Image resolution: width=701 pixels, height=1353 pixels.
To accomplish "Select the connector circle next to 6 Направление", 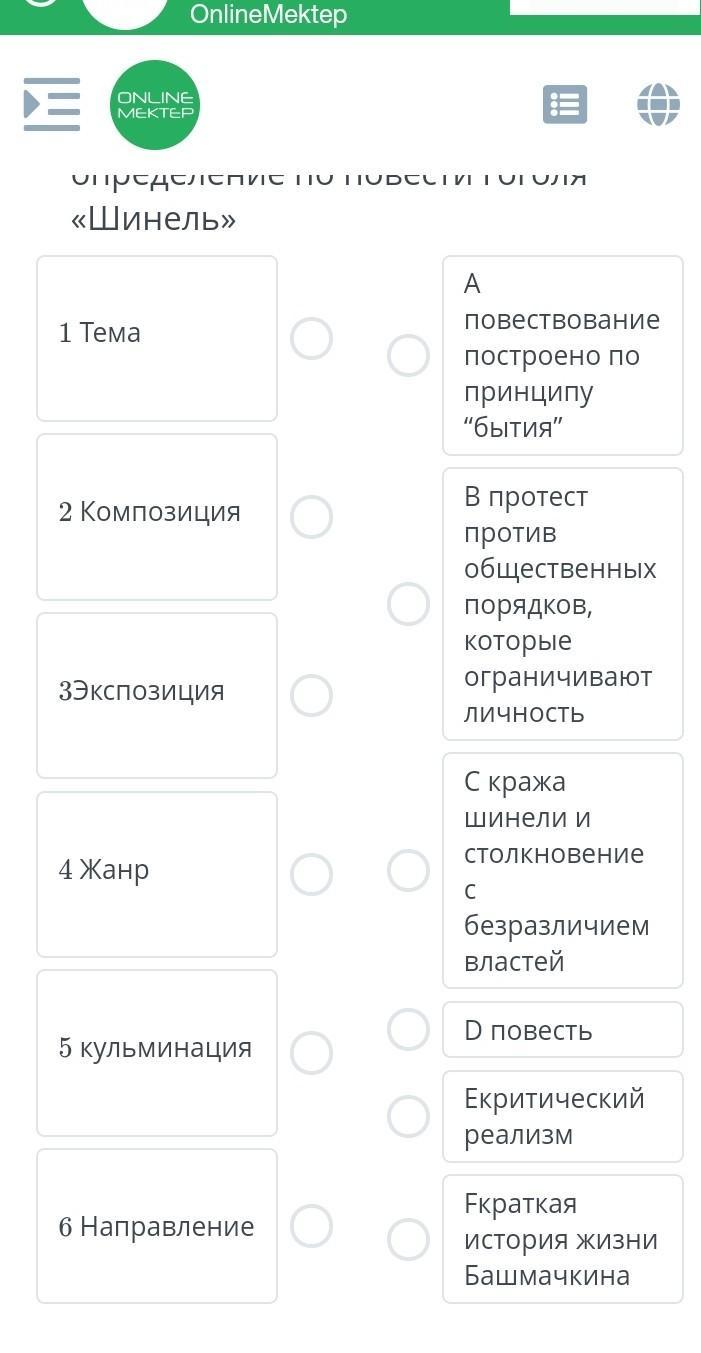I will [312, 1227].
